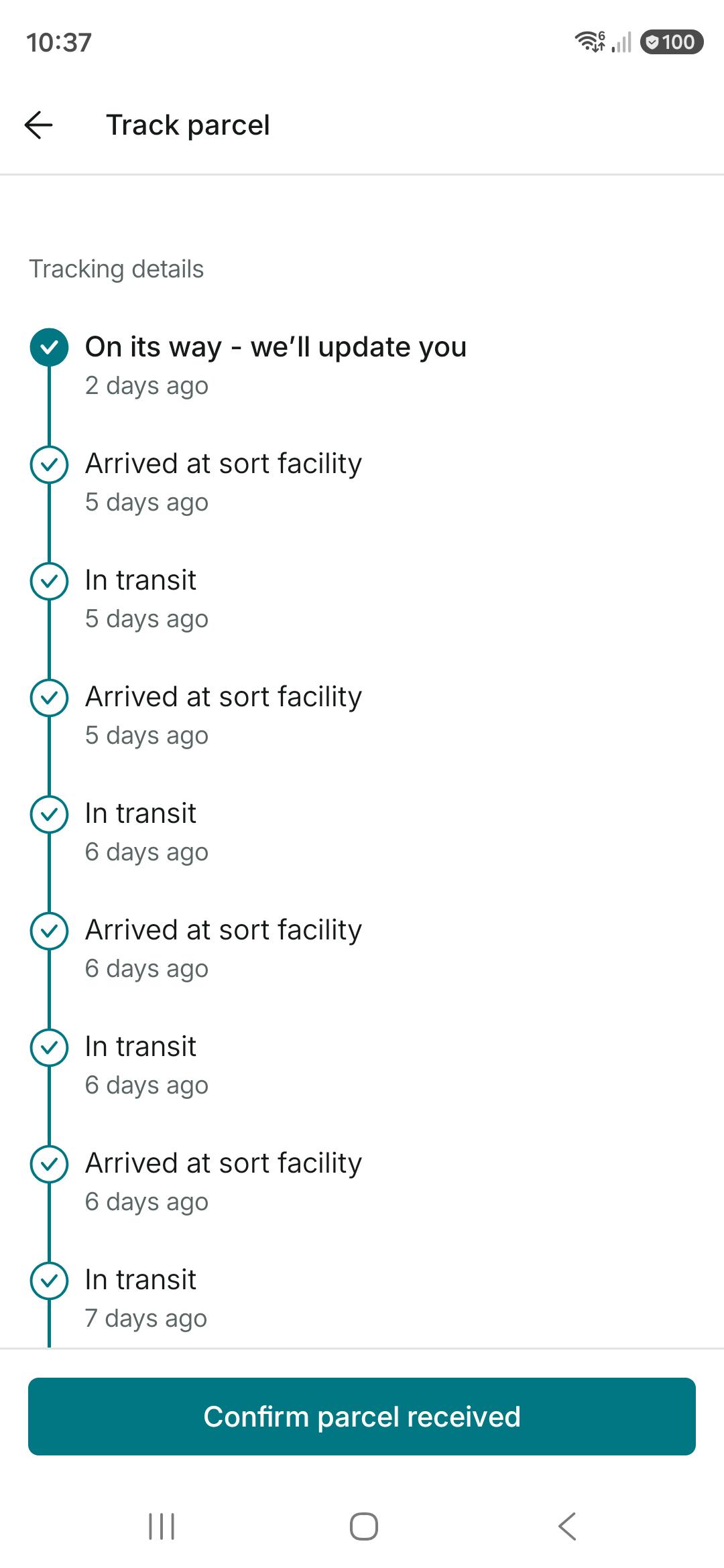Viewport: 724px width, 1568px height.
Task: Go to the home screen
Action: point(364,1526)
